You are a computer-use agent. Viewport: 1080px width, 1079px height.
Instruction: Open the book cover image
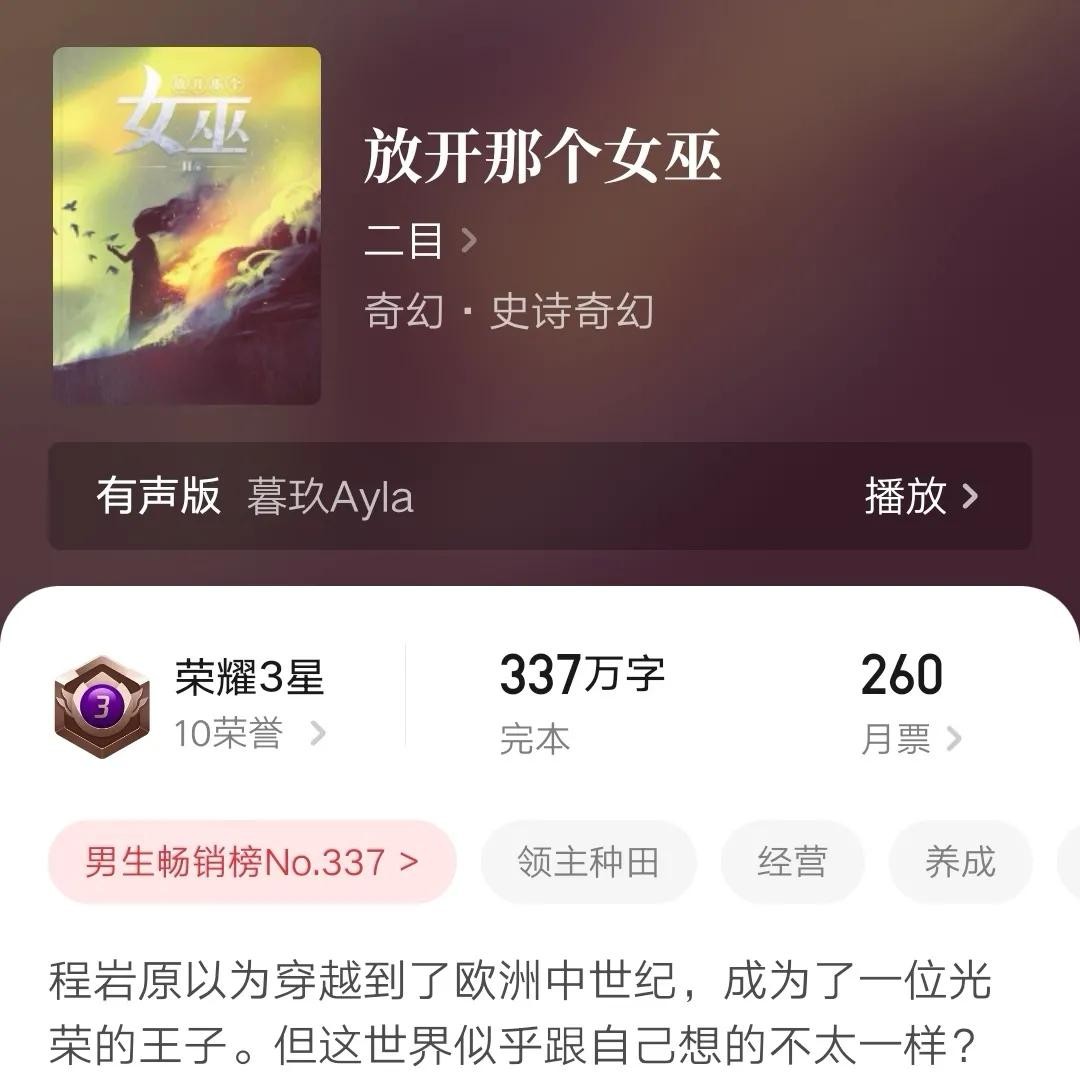point(187,225)
